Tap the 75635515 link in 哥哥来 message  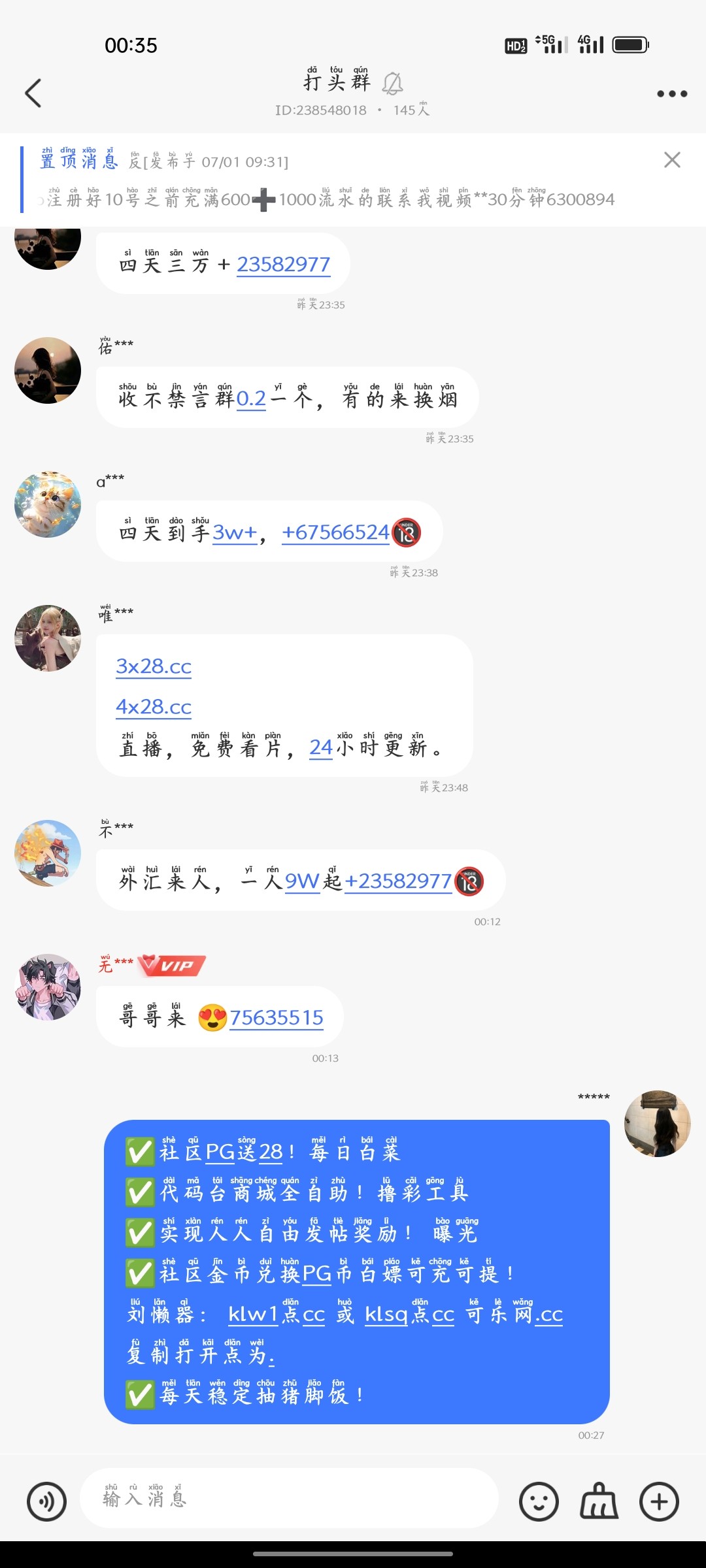pyautogui.click(x=277, y=1017)
